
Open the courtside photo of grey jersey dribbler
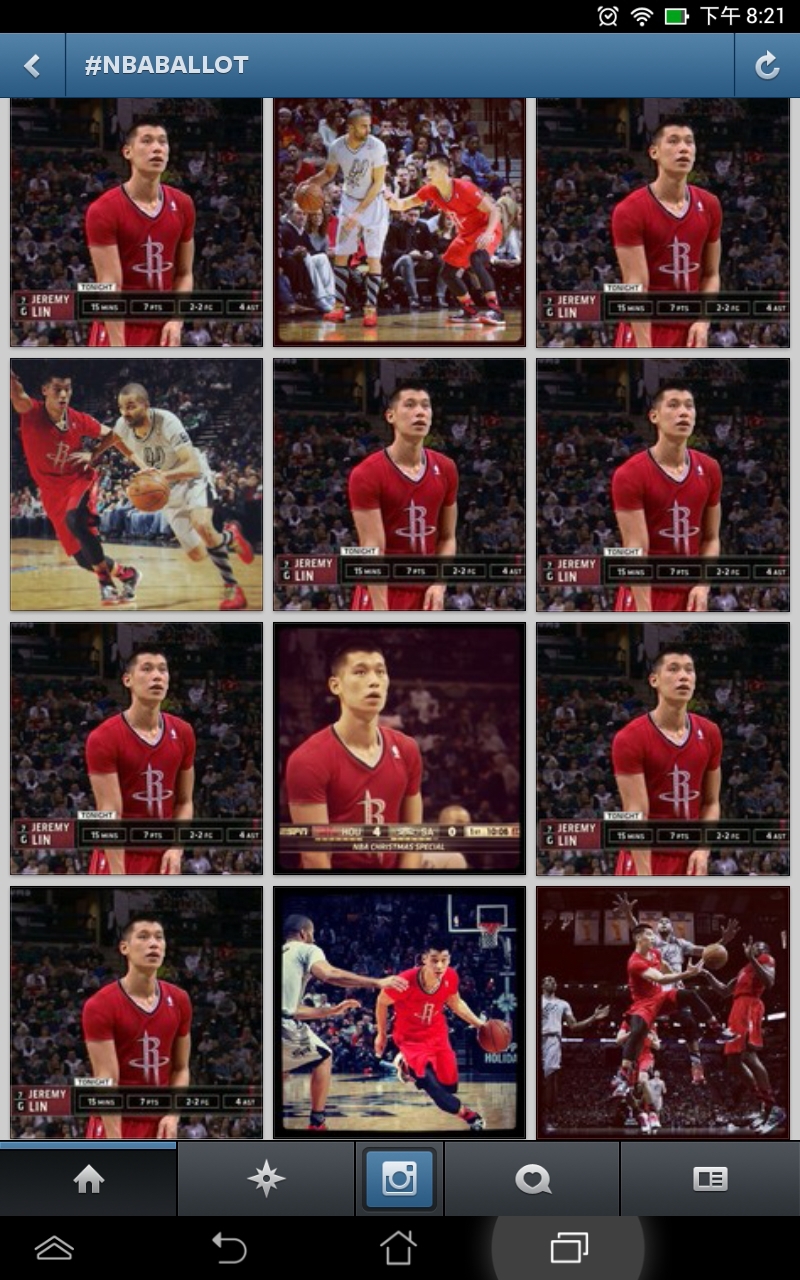coord(400,222)
